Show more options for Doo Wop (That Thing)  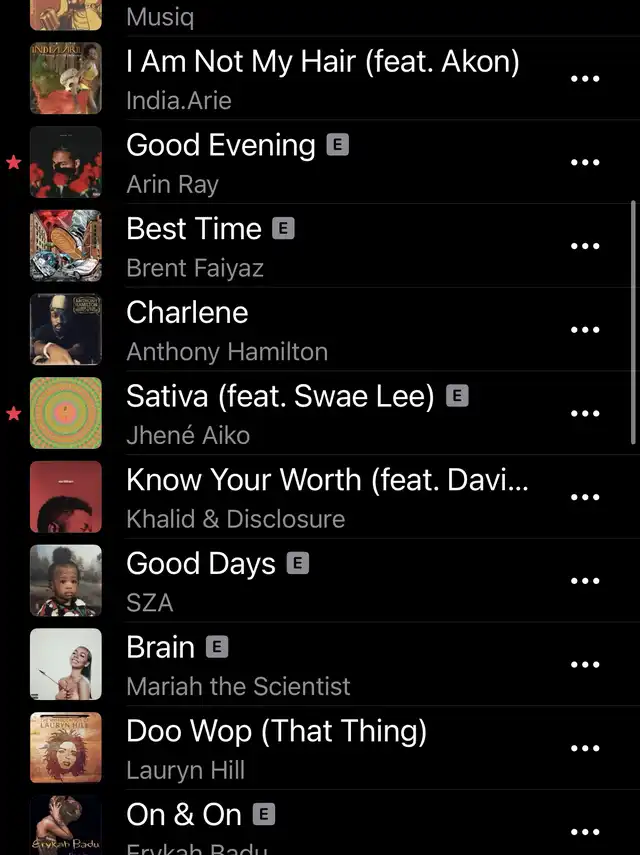click(x=584, y=749)
